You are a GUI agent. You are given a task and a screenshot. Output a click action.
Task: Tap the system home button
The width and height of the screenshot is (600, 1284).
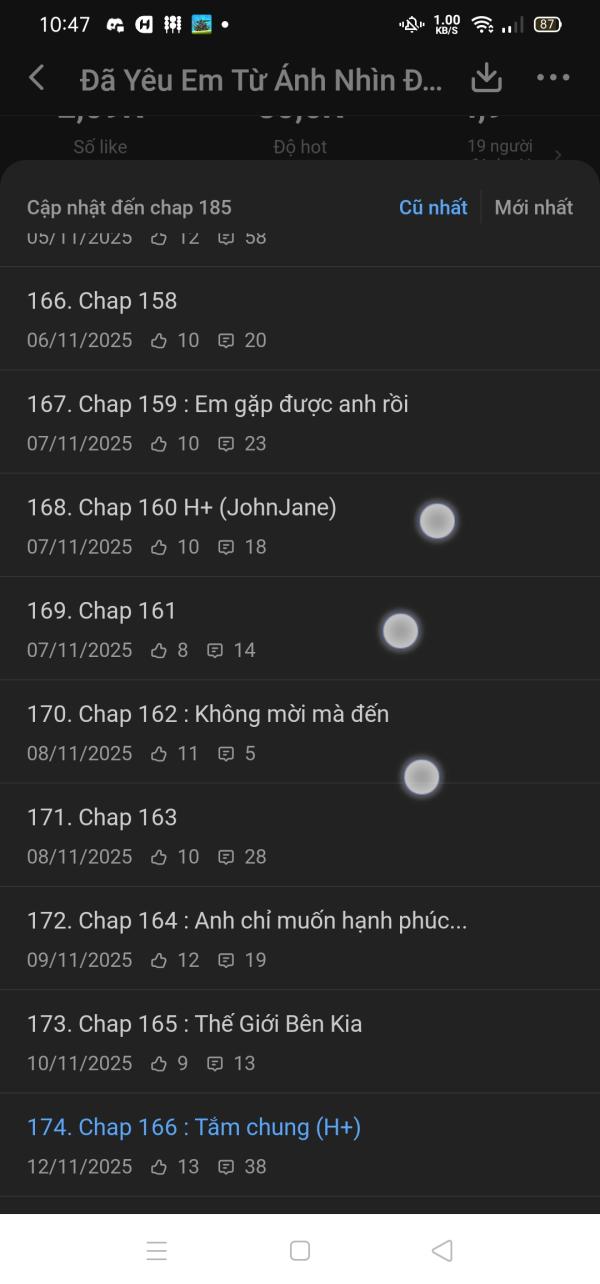pos(300,1250)
